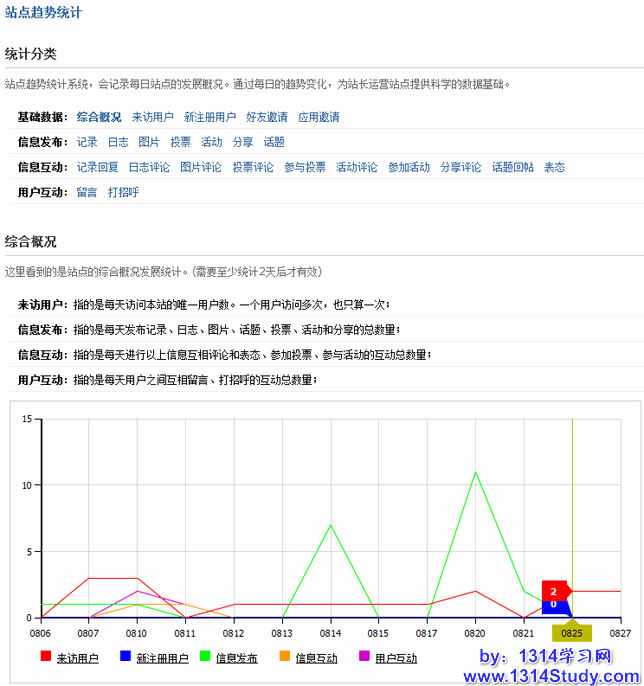Select 图片 under 信息发布
644x686 pixels.
tap(149, 142)
